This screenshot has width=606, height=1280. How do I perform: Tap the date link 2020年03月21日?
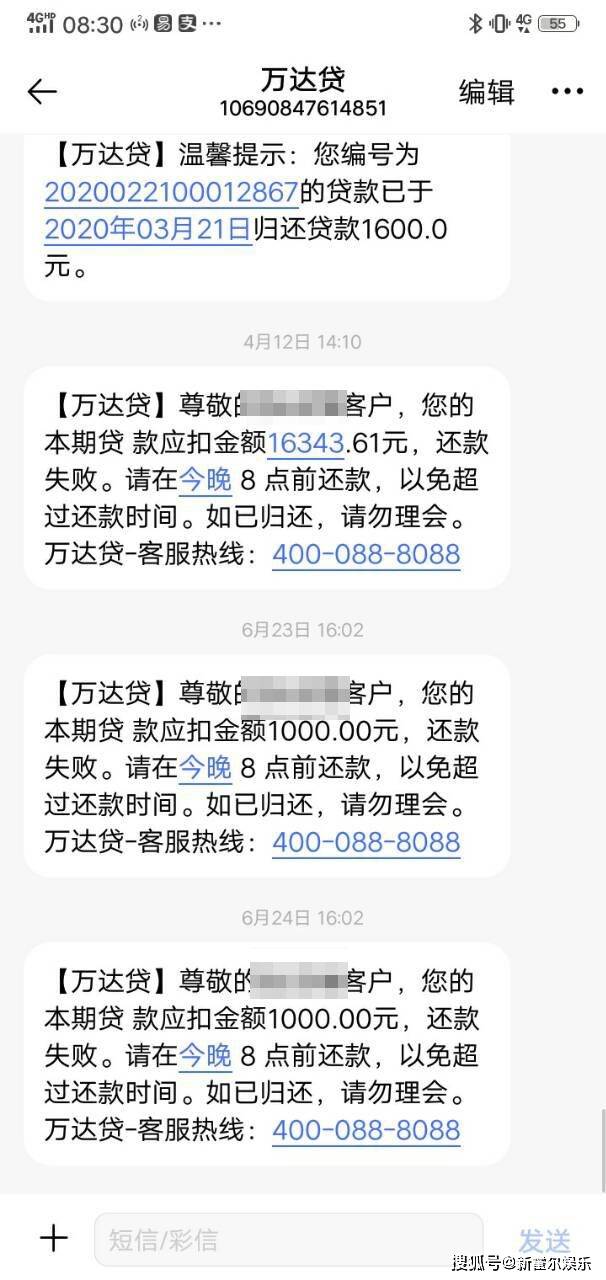[147, 229]
